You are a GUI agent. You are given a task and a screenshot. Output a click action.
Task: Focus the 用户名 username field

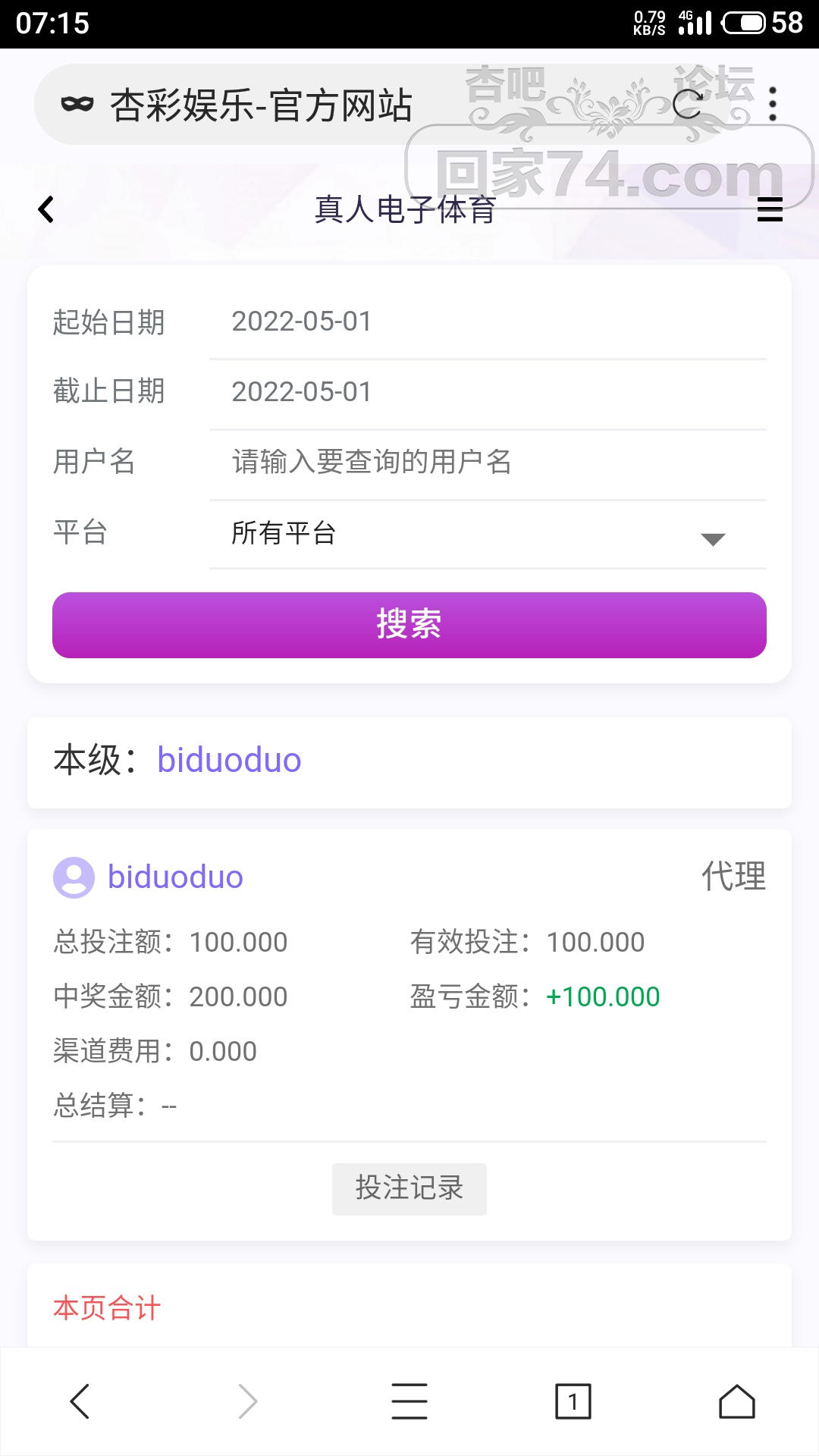(x=487, y=462)
